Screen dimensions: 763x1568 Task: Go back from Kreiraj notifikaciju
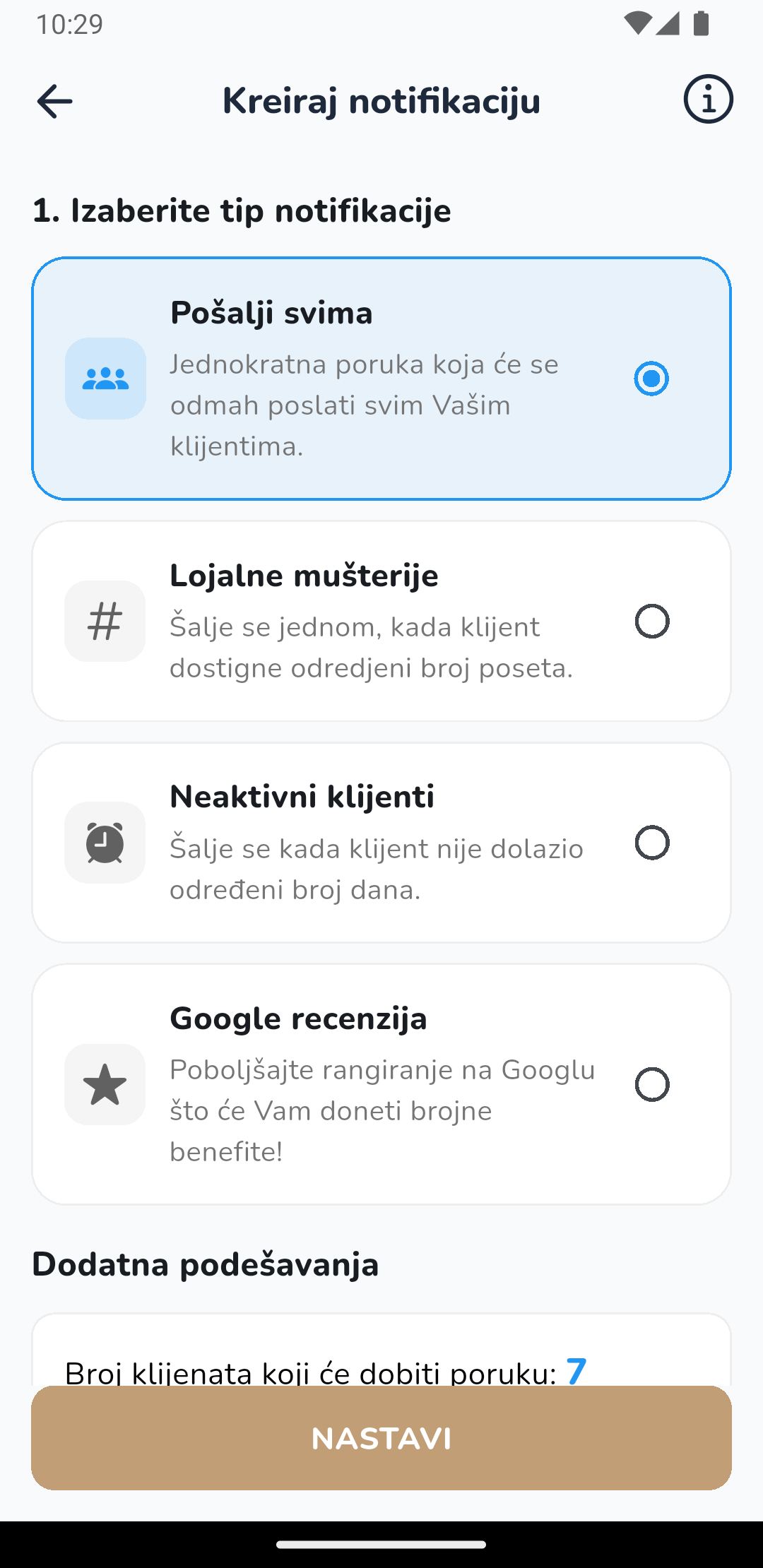(x=54, y=101)
